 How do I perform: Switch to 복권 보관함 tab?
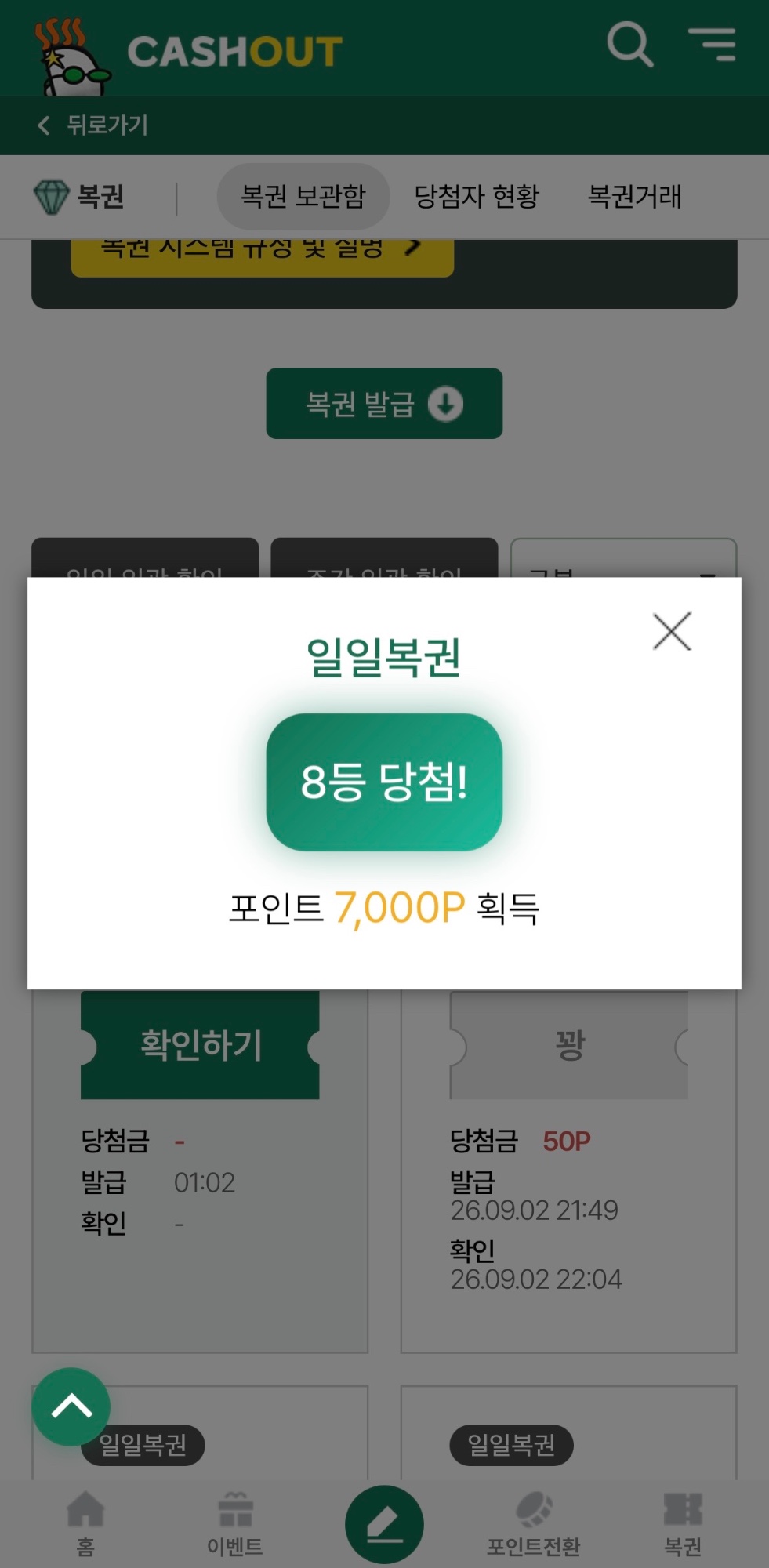point(303,196)
